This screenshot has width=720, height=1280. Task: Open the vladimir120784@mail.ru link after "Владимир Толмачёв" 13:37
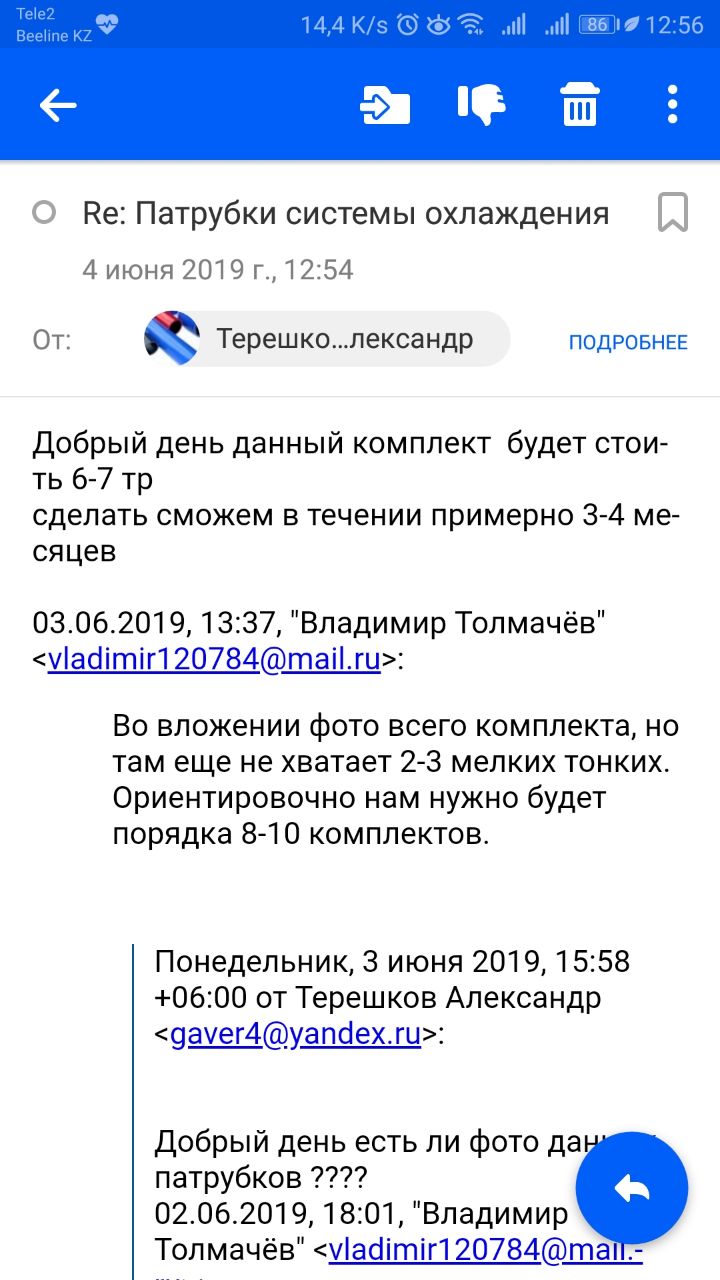(x=214, y=660)
